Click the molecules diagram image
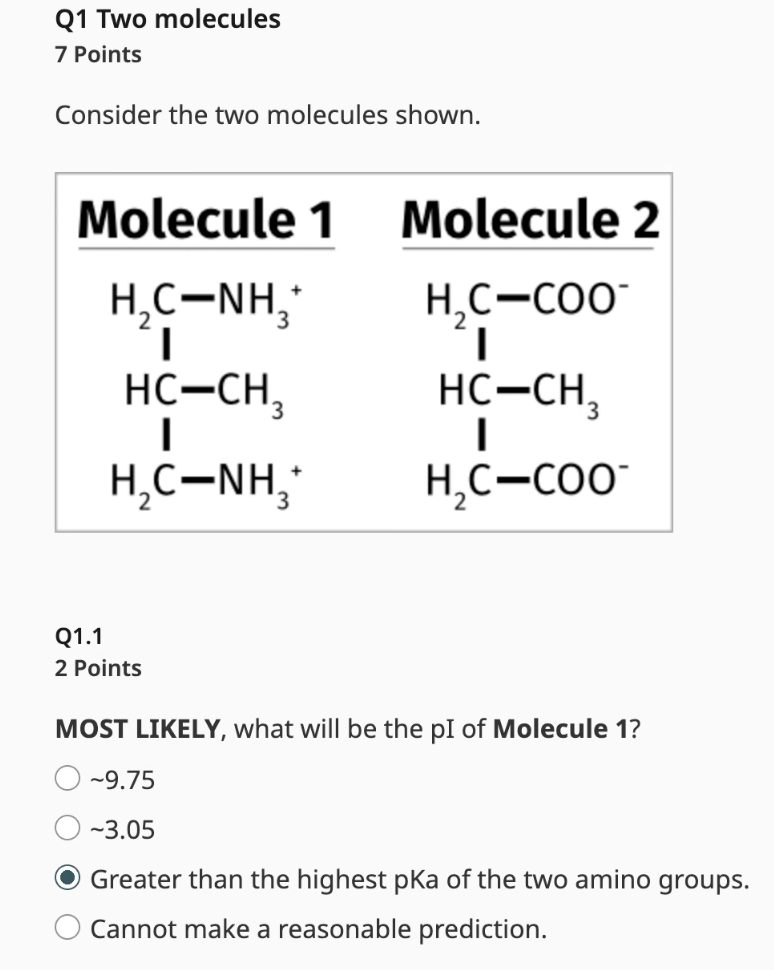774x970 pixels. (365, 350)
